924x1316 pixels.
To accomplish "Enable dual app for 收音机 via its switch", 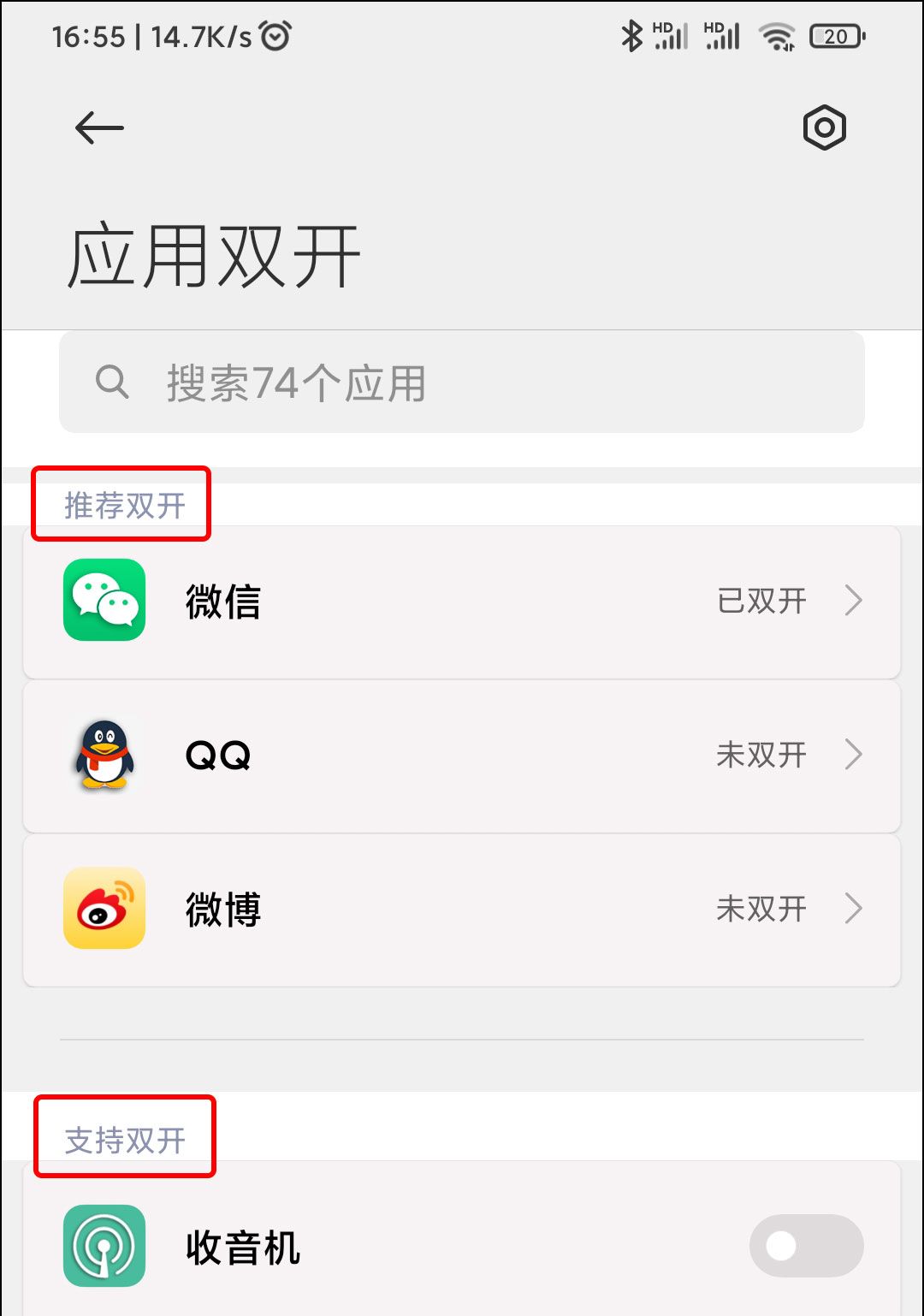I will tap(805, 1248).
